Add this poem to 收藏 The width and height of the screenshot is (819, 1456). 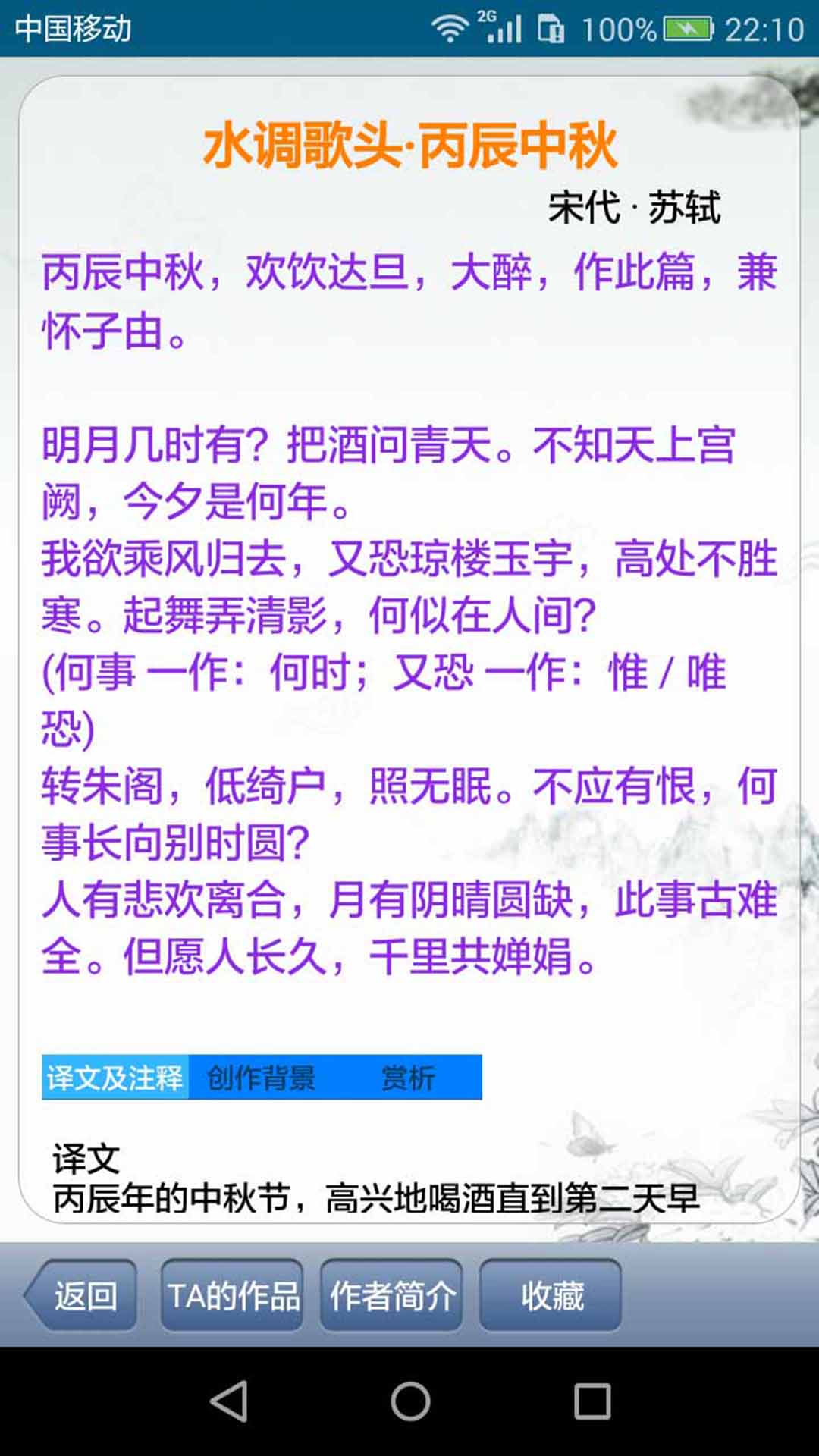point(551,1296)
